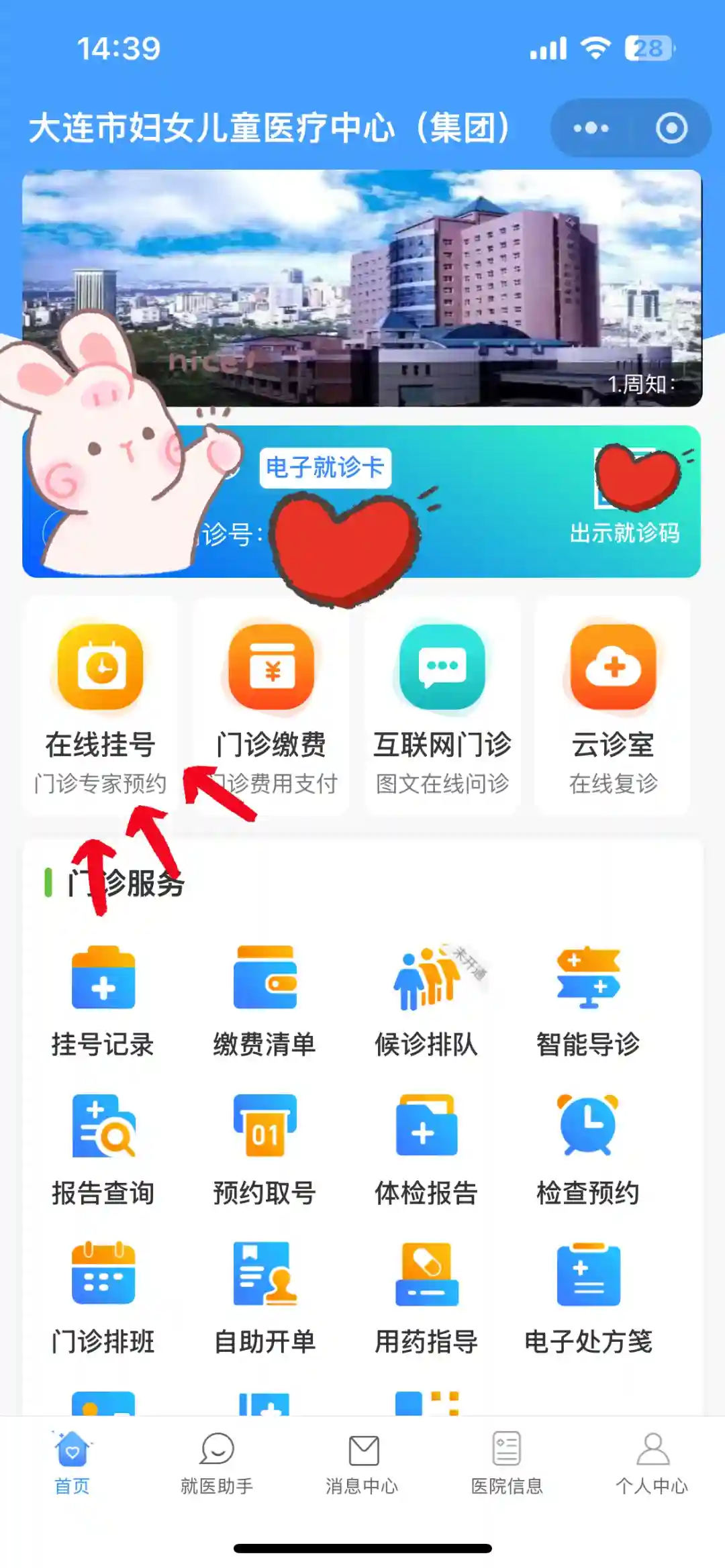Open the mini program more options menu
This screenshot has width=725, height=1568.
click(x=591, y=127)
